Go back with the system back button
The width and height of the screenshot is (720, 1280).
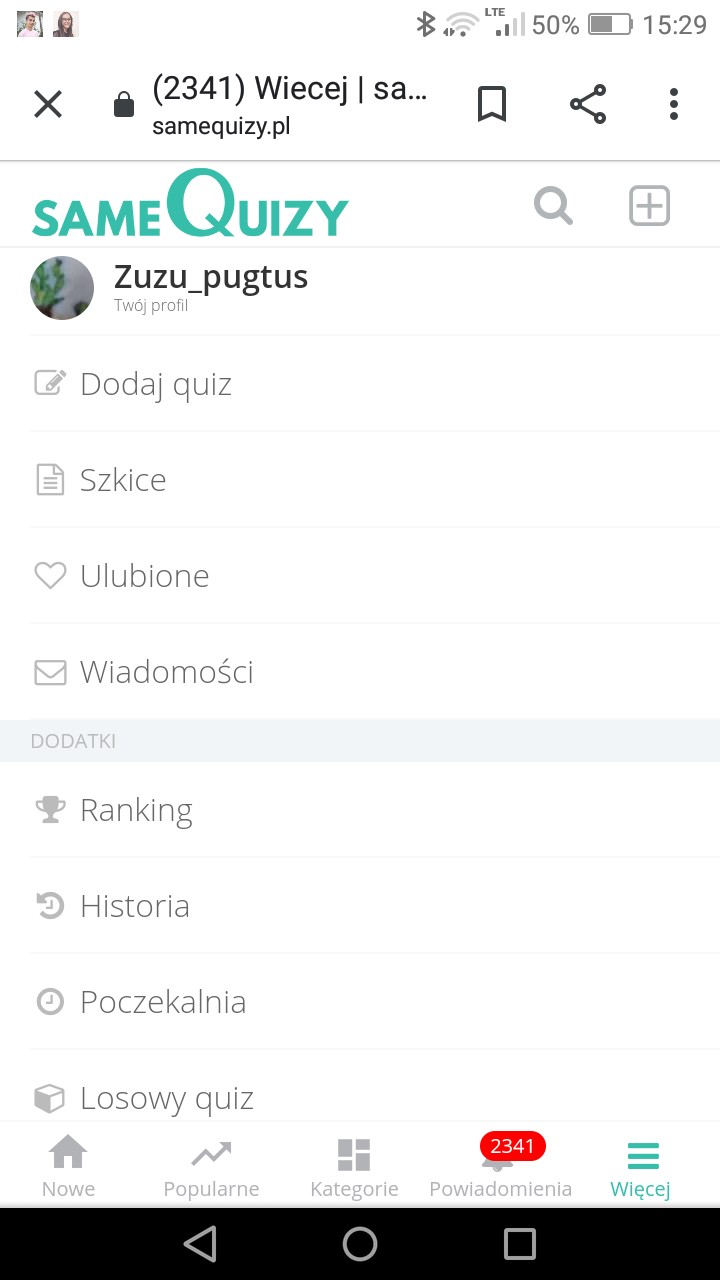tap(200, 1243)
